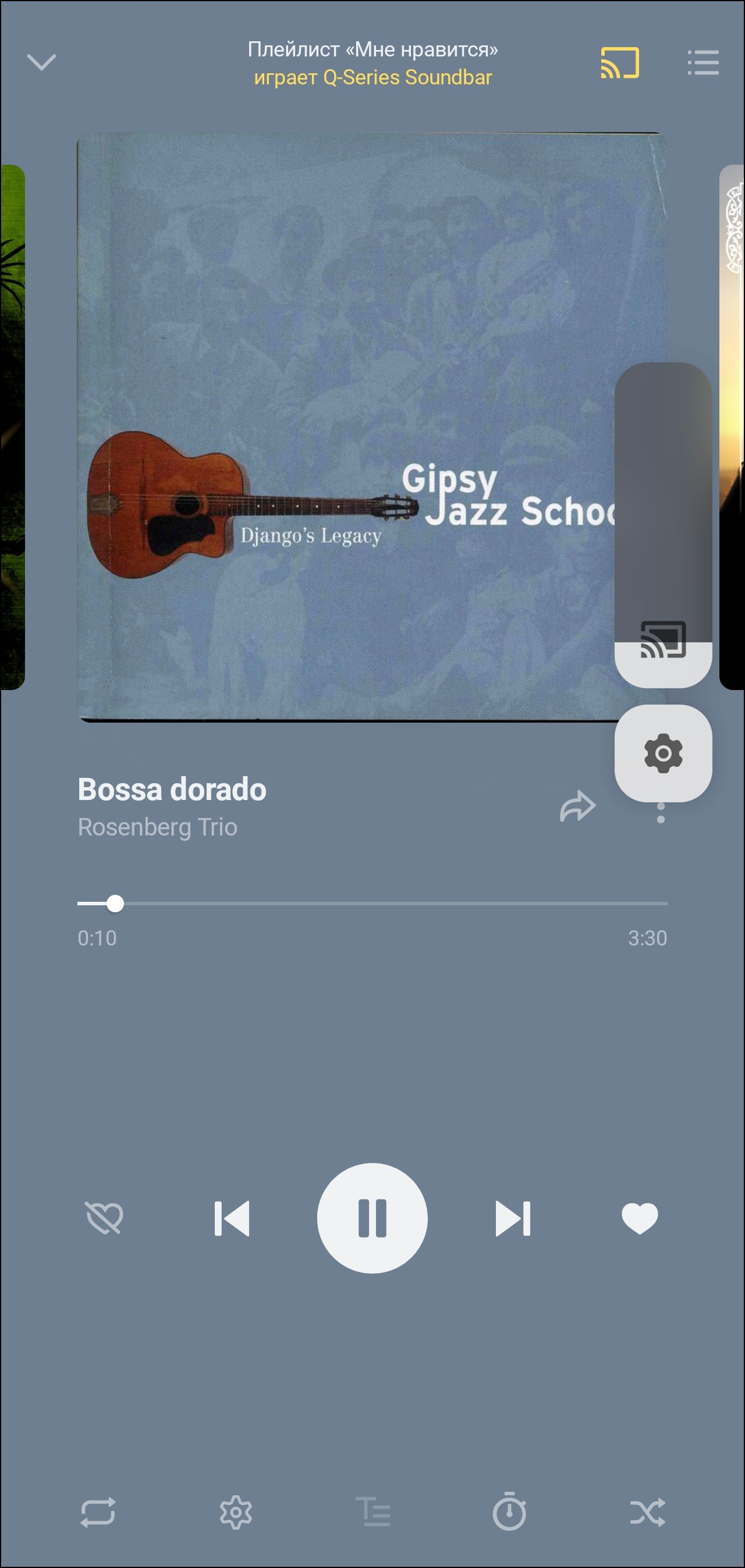The height and width of the screenshot is (1568, 745).
Task: Show the playback queue list
Action: pyautogui.click(x=703, y=63)
